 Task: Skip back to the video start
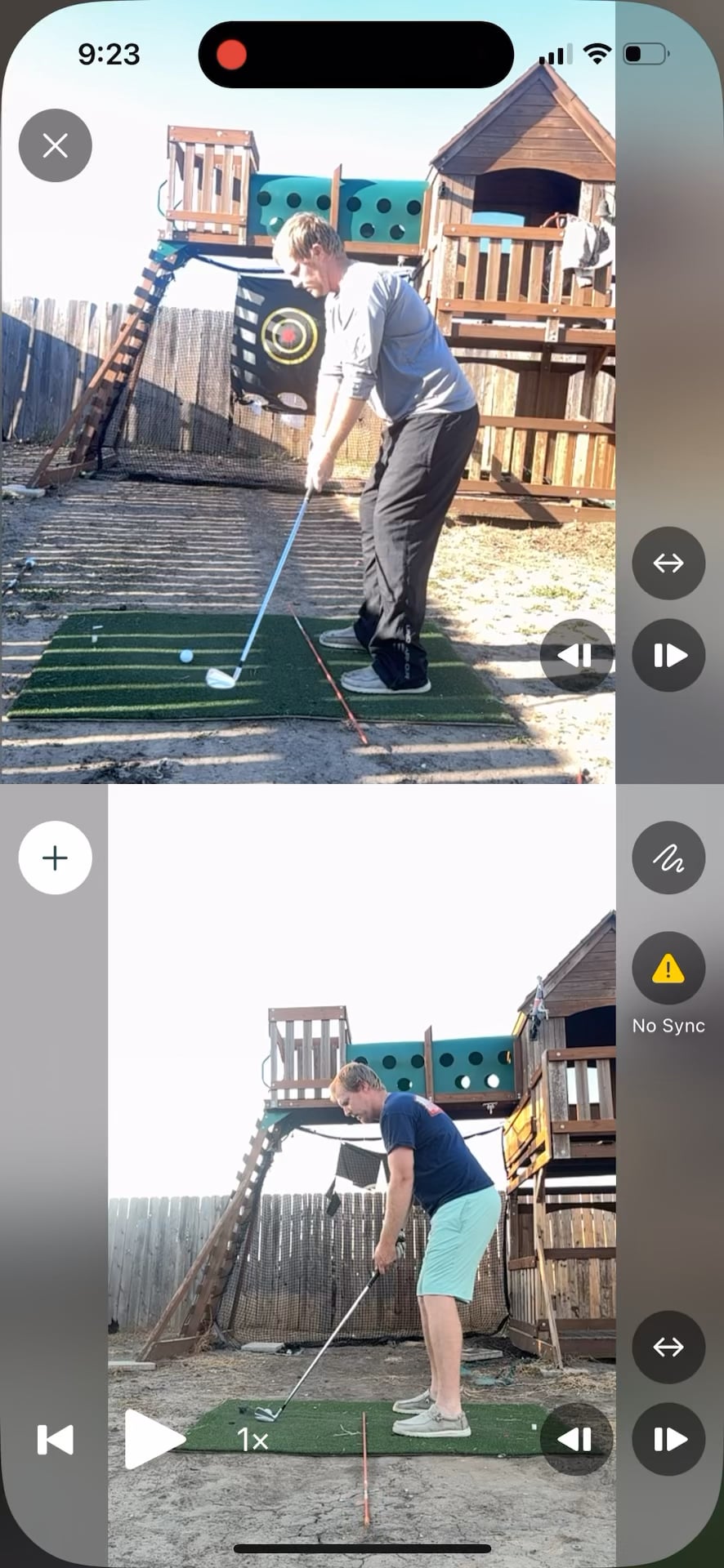coord(56,1440)
